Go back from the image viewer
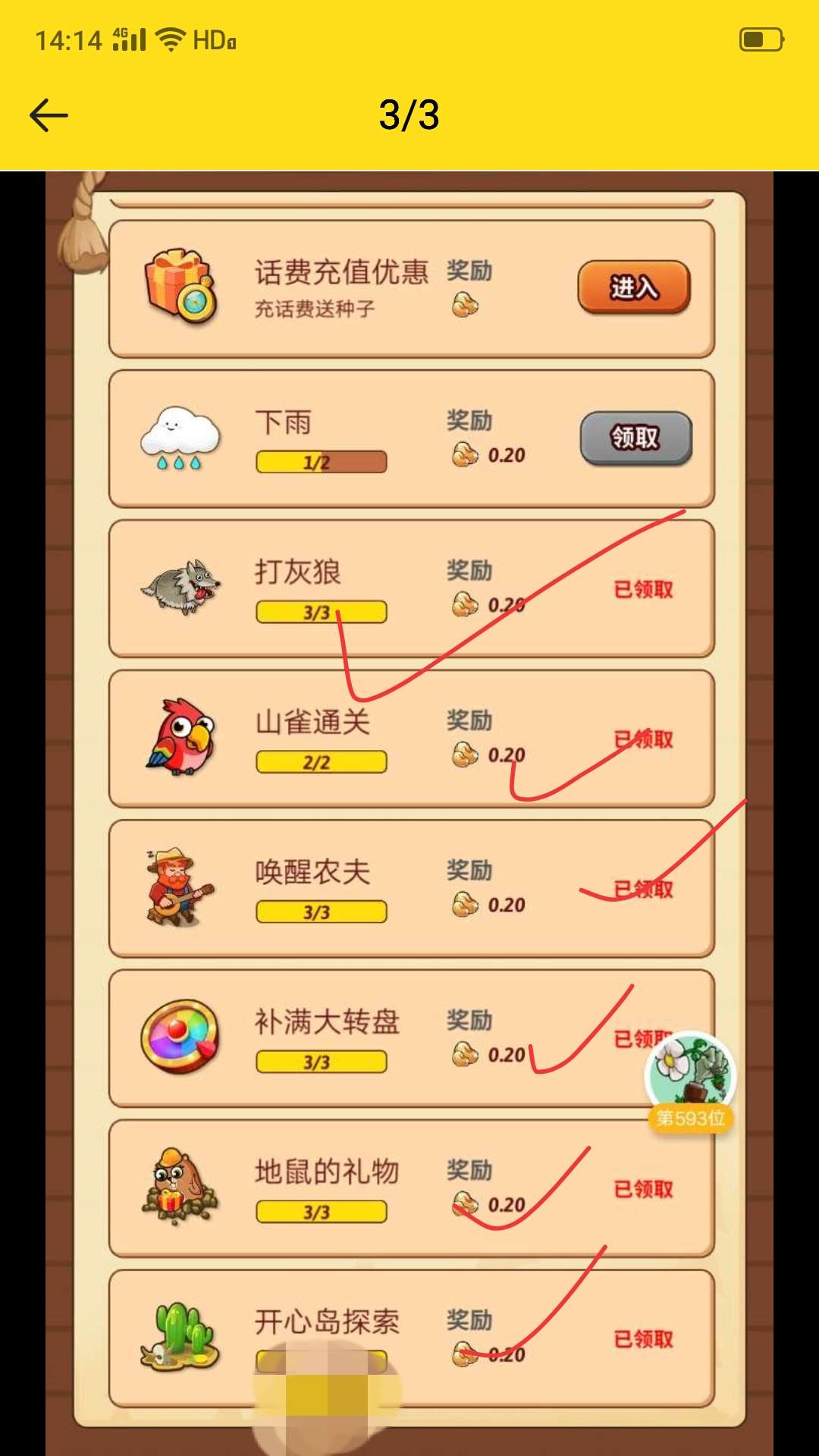819x1456 pixels. pyautogui.click(x=49, y=115)
